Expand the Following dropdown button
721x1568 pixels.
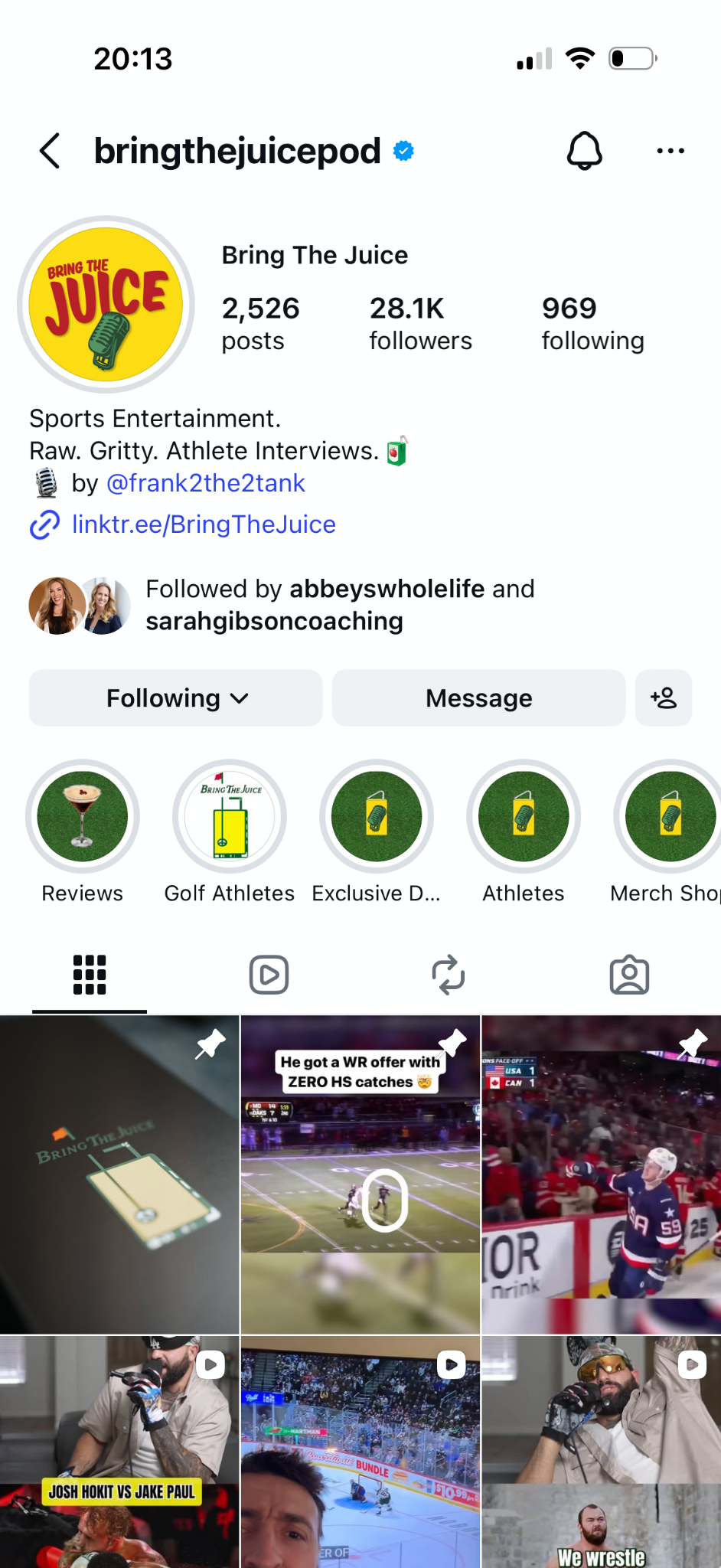click(175, 698)
